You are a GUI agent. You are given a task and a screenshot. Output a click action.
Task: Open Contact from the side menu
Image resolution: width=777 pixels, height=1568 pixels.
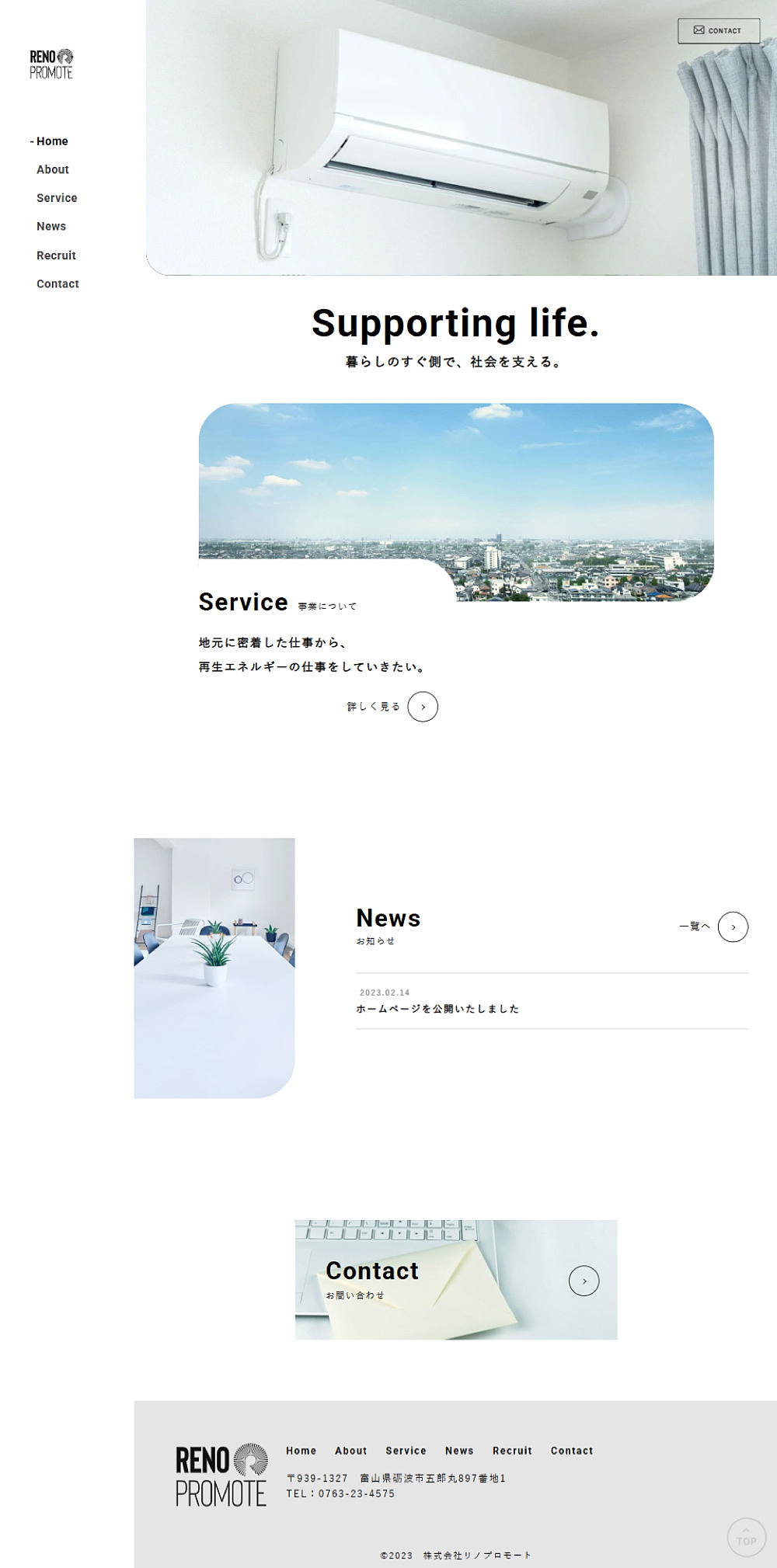coord(57,284)
